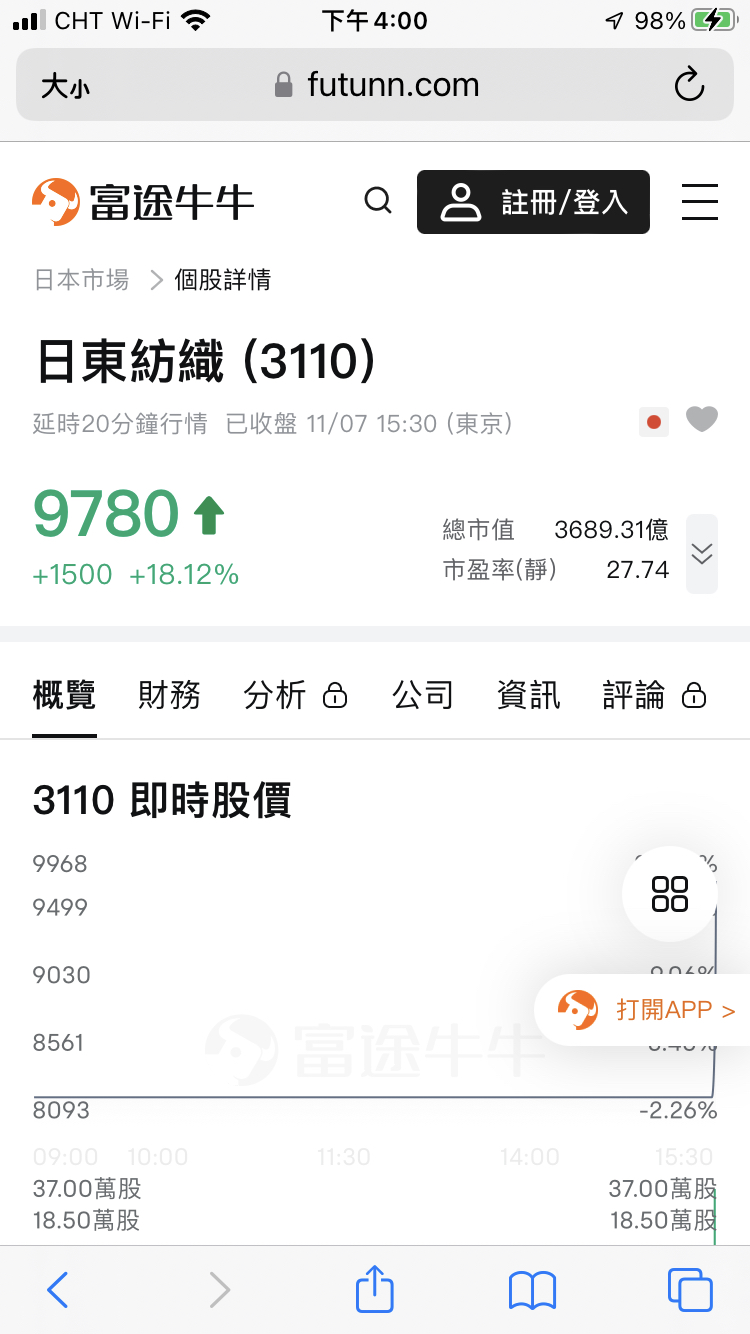Tap 打開APP to open the app
This screenshot has width=750, height=1334.
click(x=650, y=1010)
